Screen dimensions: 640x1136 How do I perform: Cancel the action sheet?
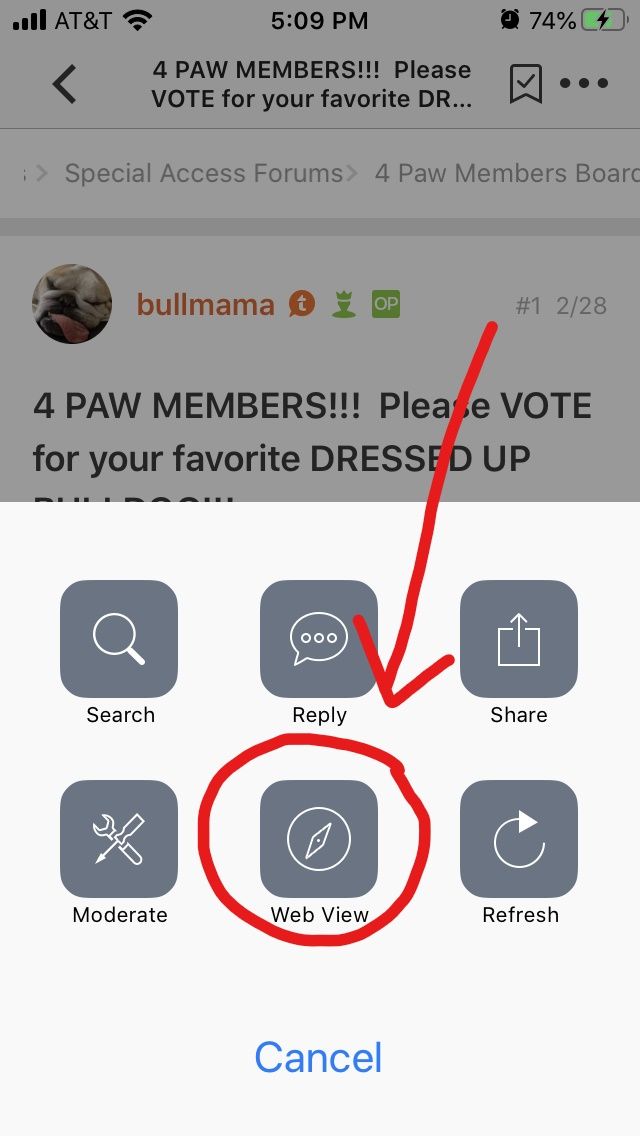[x=318, y=1057]
